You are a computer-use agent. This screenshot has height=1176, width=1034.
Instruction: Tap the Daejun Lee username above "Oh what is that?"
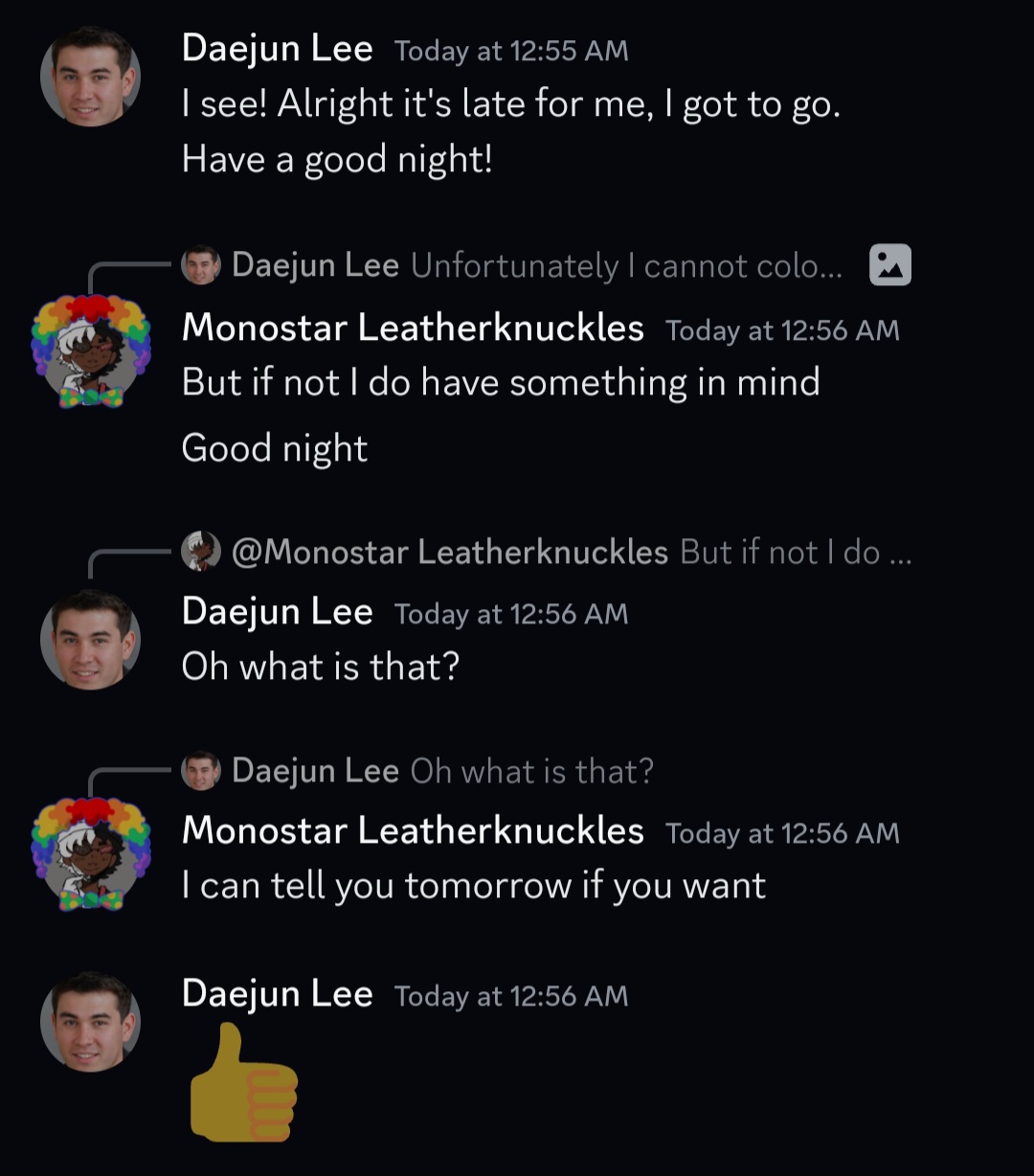click(x=277, y=612)
